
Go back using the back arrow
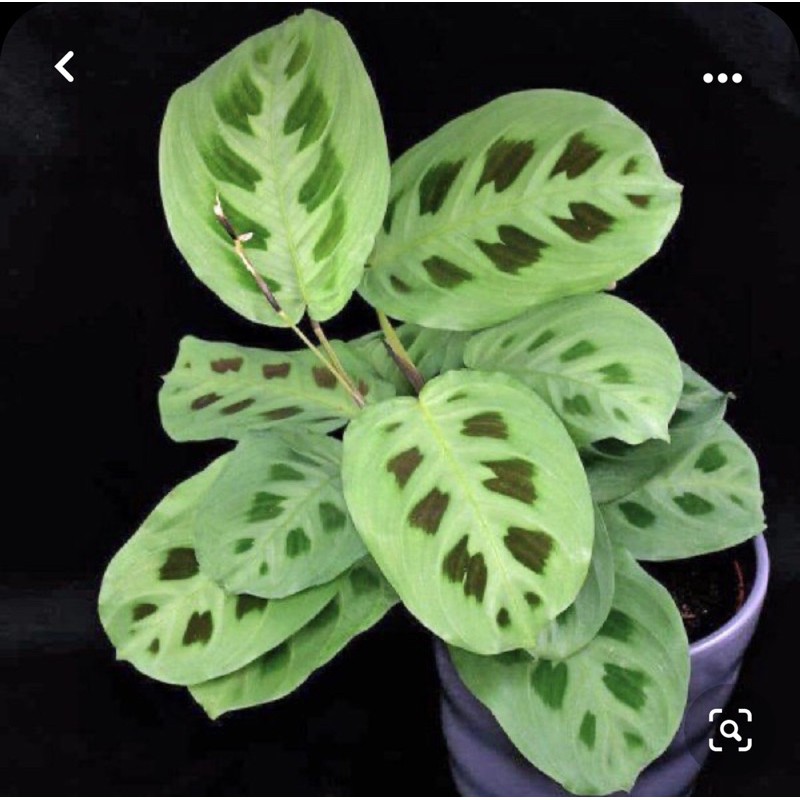click(65, 67)
